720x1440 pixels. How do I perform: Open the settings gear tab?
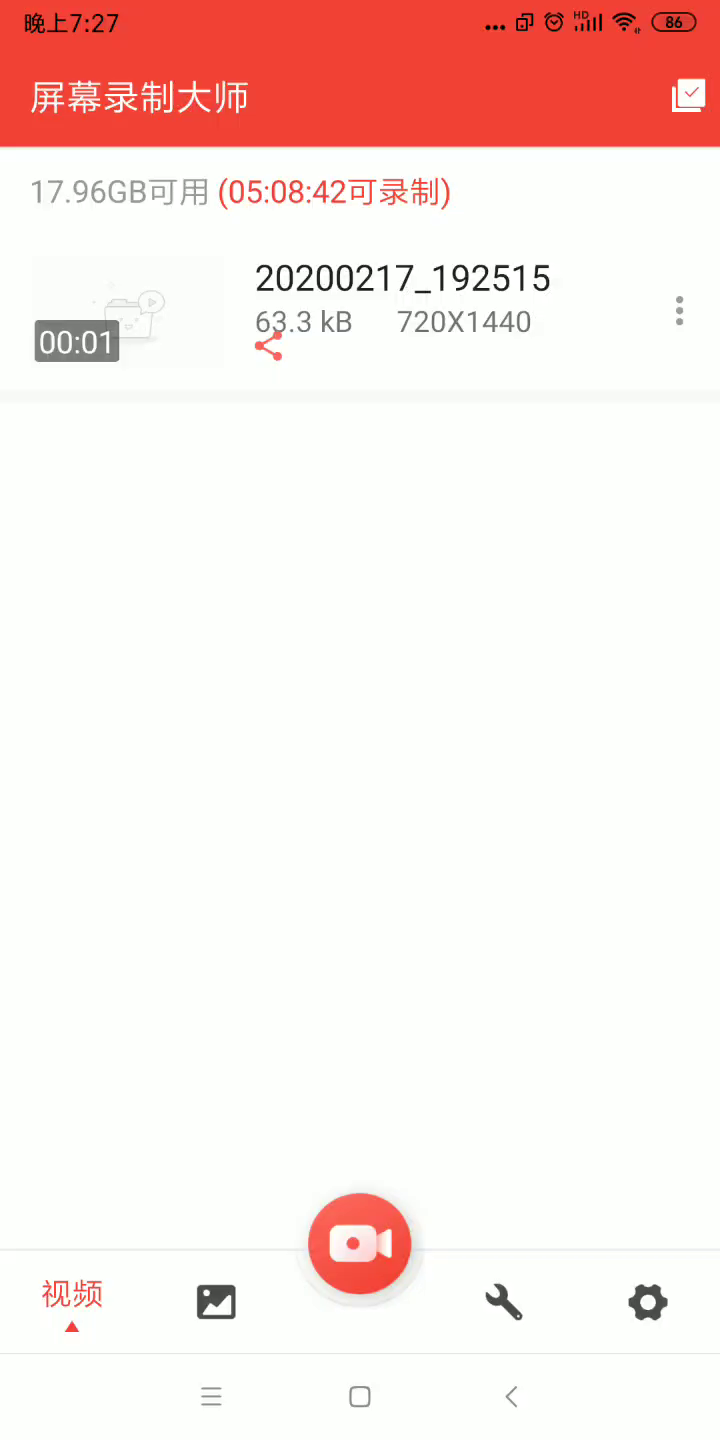coord(647,1302)
